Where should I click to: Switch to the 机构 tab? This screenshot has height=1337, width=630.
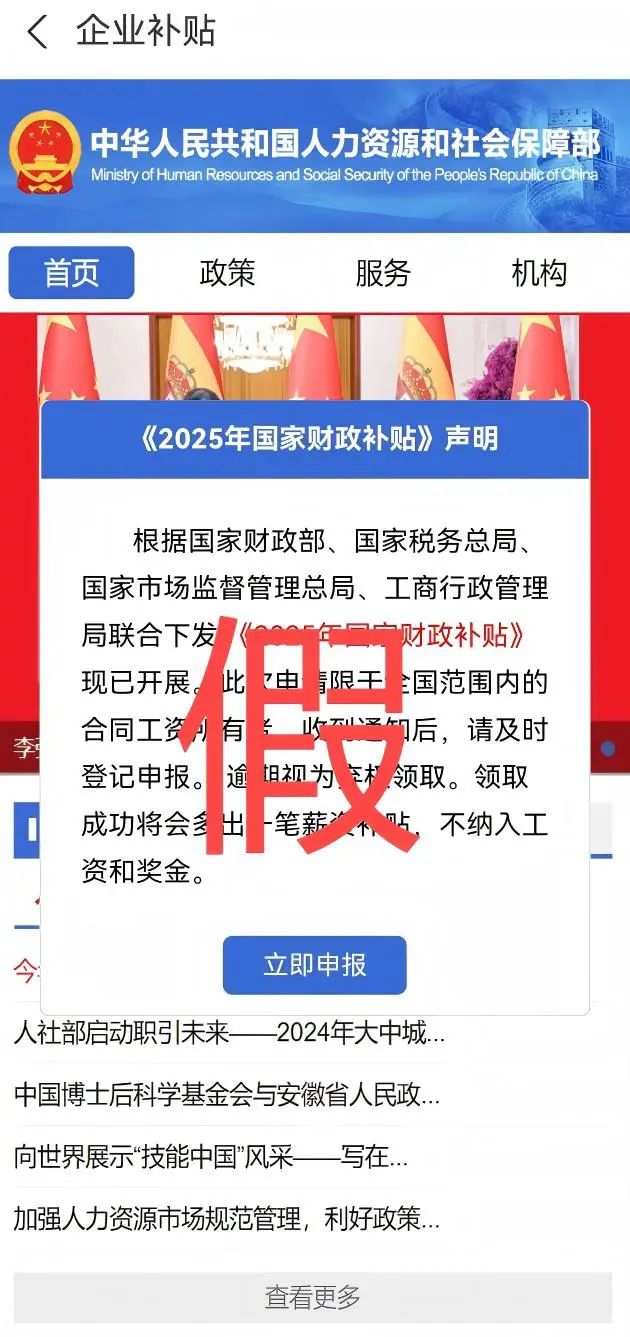(x=539, y=273)
